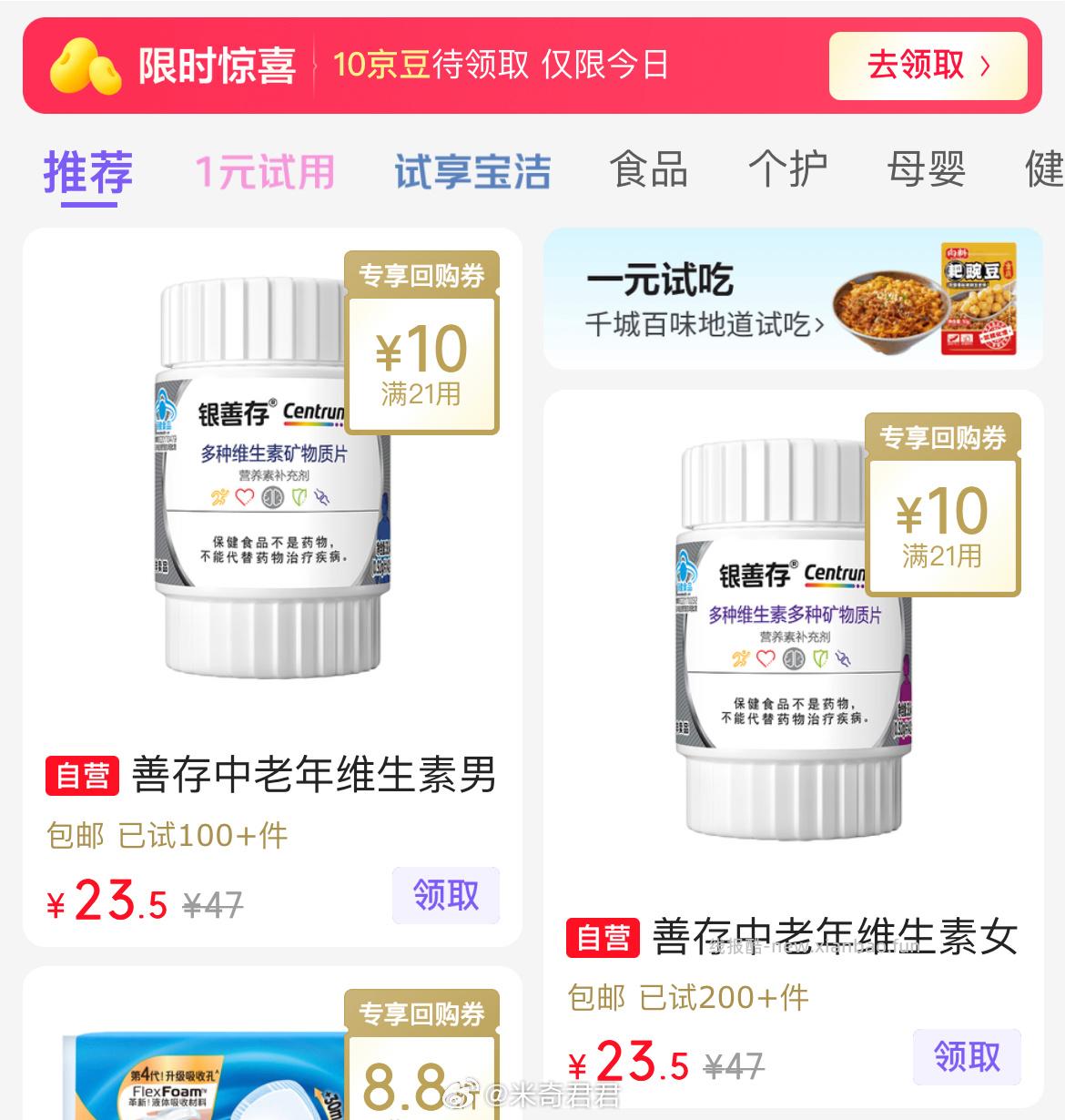1065x1120 pixels.
Task: Click 领取 on the women's vitamin offer
Action: click(x=968, y=1055)
